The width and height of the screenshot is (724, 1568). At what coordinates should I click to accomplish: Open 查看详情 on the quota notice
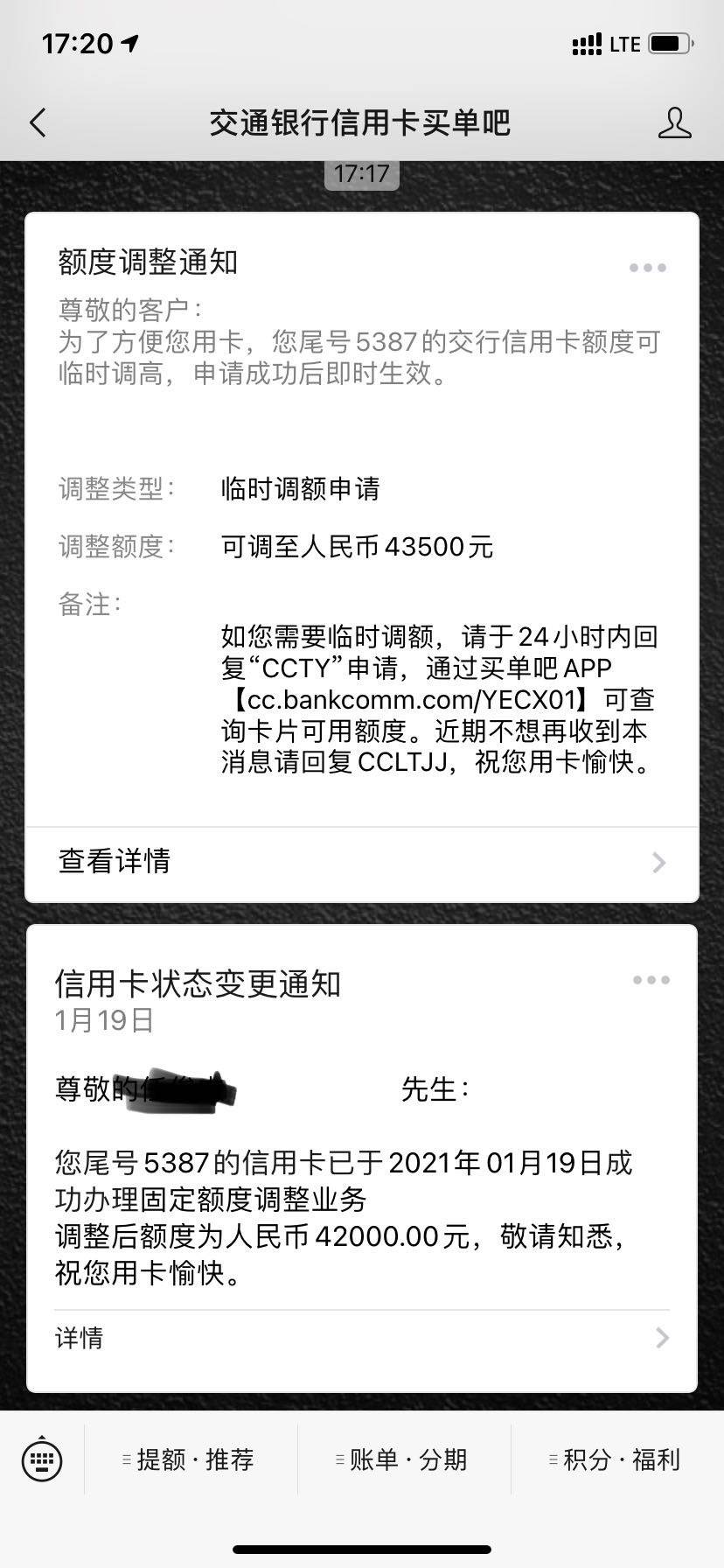point(115,862)
